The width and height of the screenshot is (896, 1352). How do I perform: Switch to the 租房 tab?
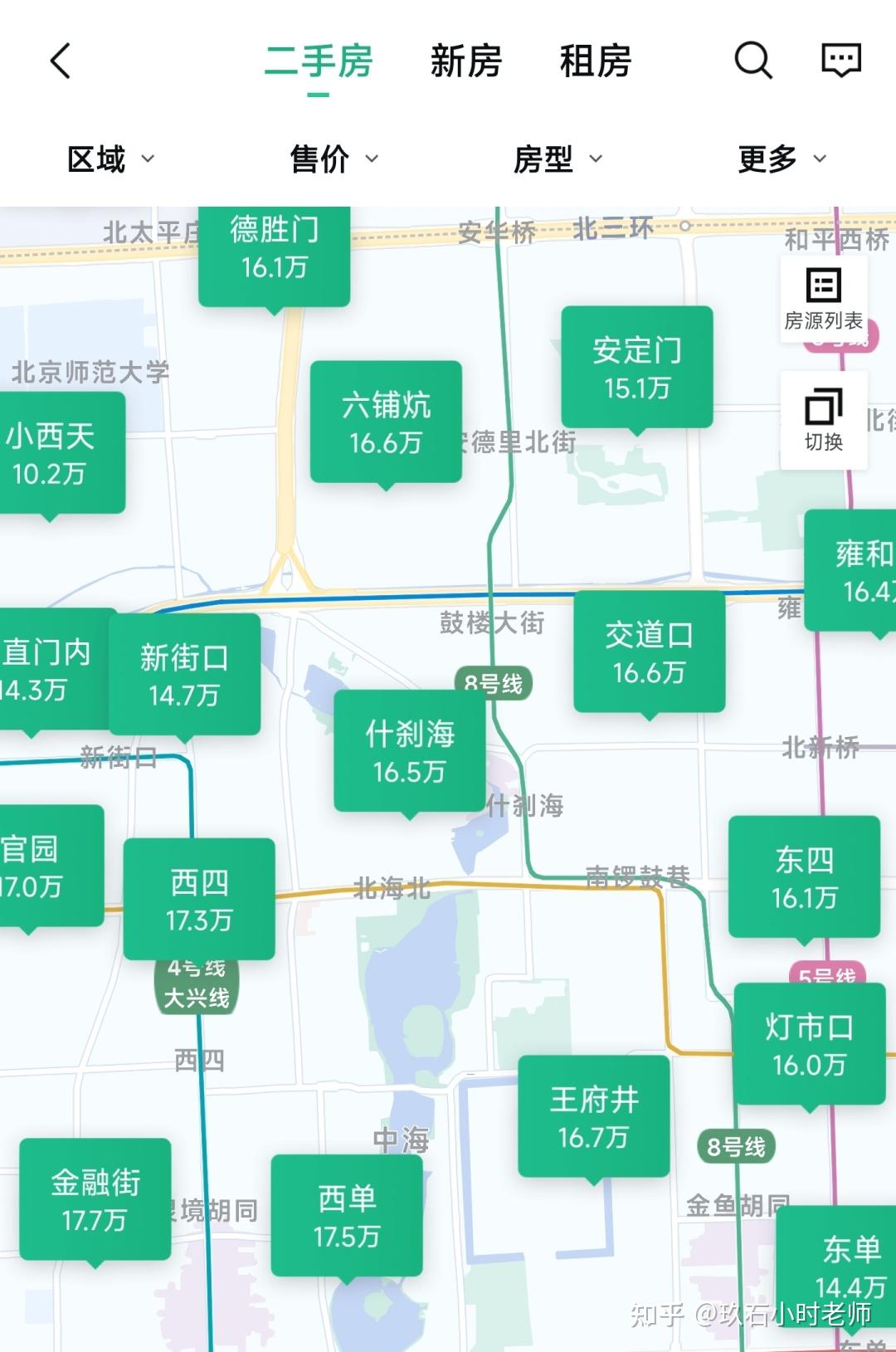coord(595,62)
